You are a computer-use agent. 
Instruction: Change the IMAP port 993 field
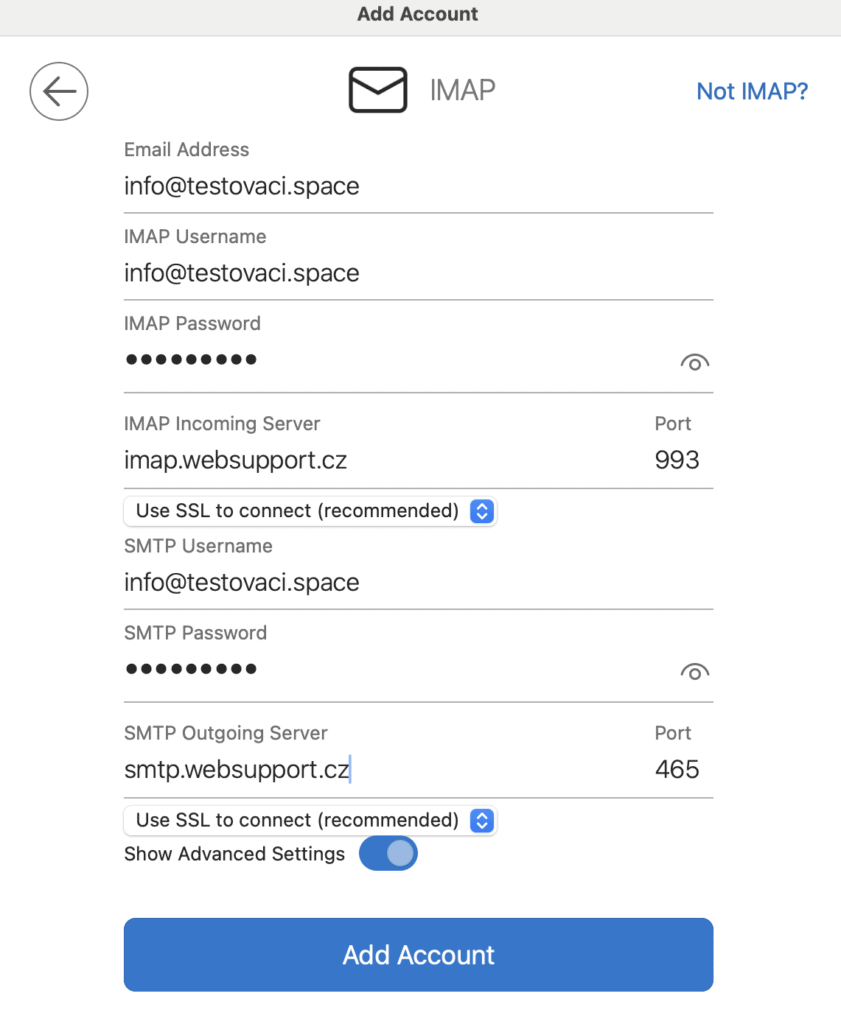pyautogui.click(x=677, y=460)
